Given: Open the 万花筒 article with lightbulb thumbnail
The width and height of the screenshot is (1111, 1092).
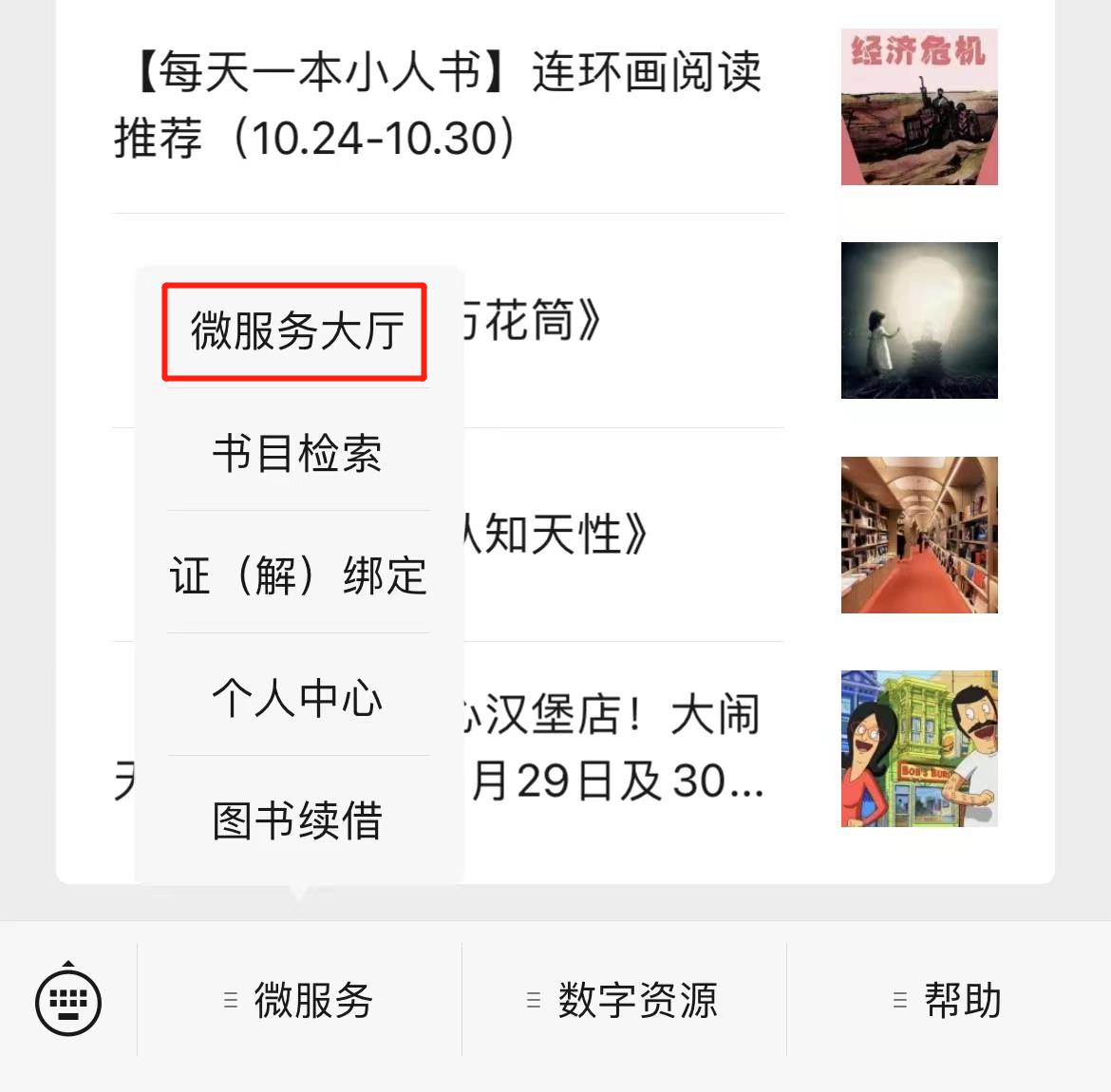Looking at the screenshot, I should coord(627,321).
